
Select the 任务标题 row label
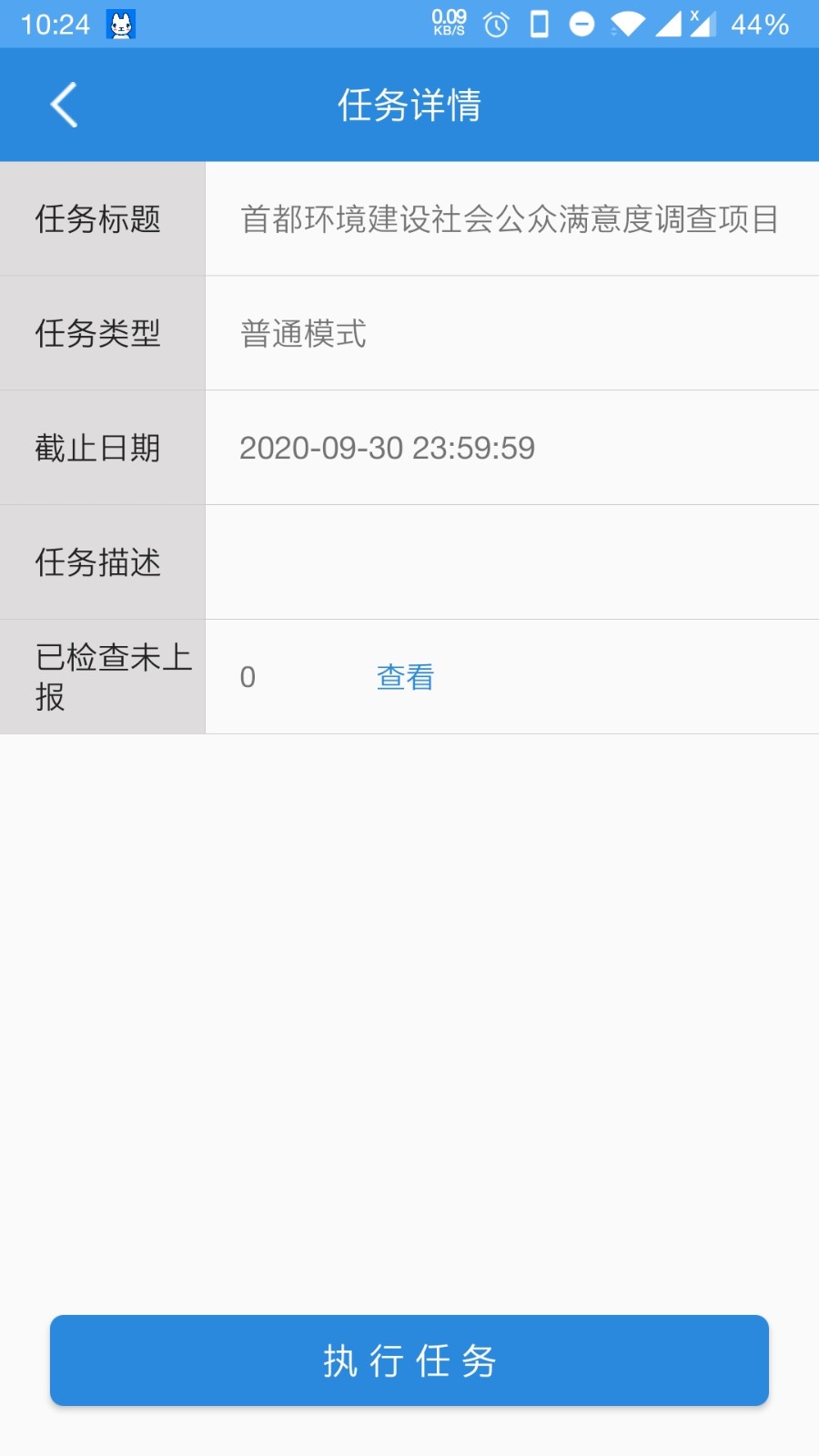pos(100,218)
